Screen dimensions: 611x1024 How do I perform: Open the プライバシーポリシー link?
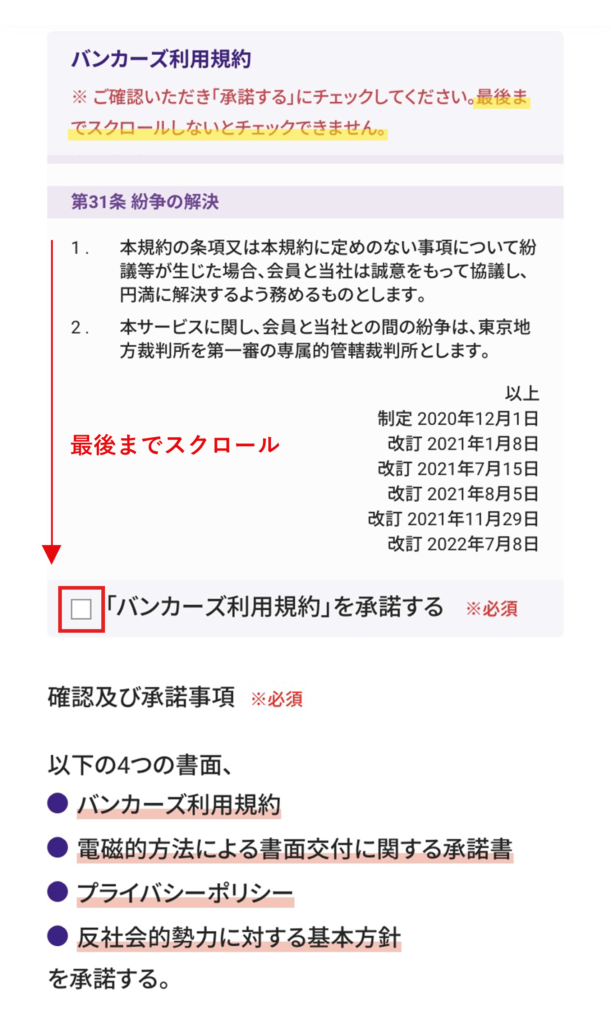coord(185,893)
